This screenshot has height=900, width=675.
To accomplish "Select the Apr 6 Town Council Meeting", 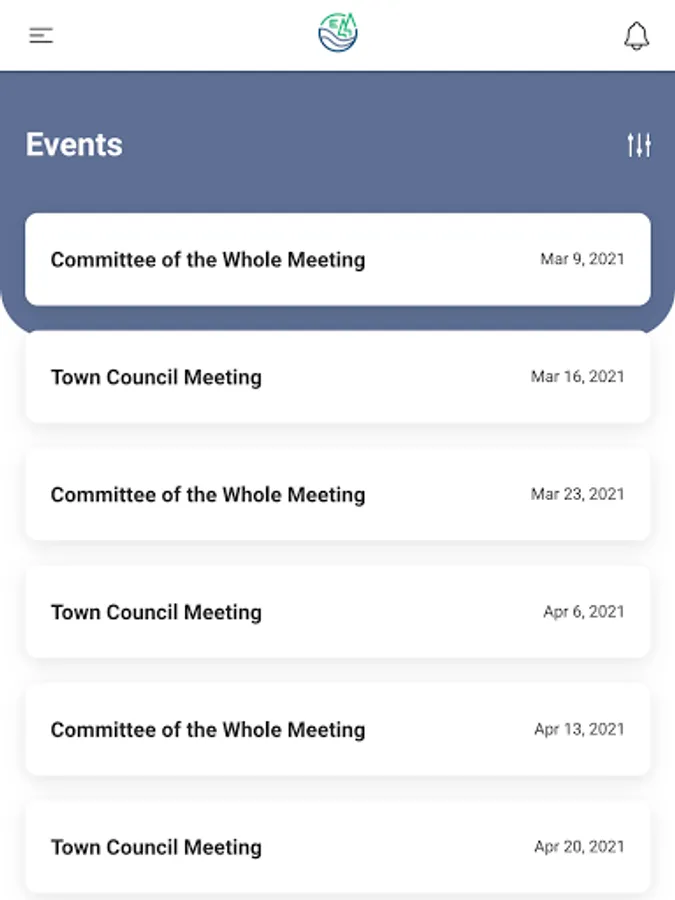I will tap(337, 612).
